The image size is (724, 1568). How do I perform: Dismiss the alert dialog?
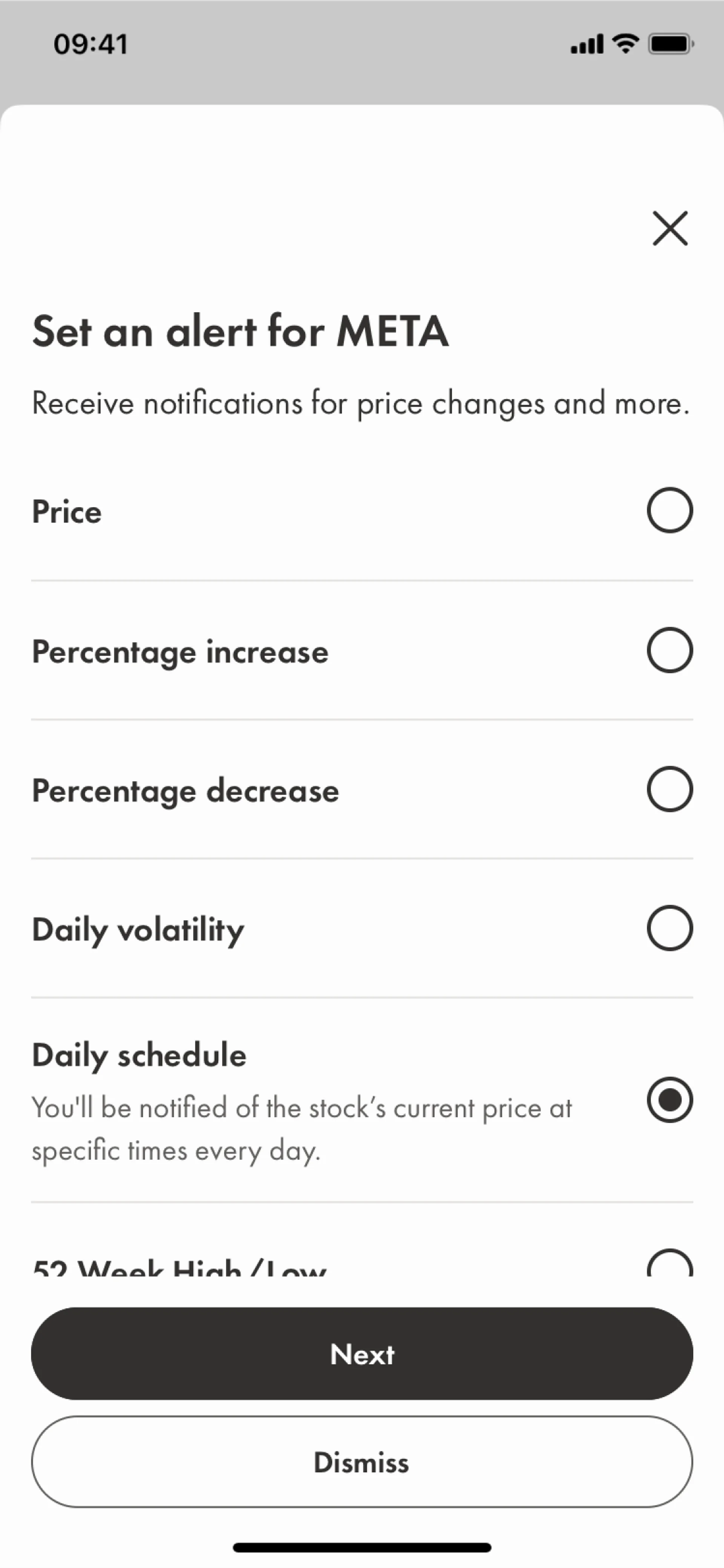click(362, 1461)
